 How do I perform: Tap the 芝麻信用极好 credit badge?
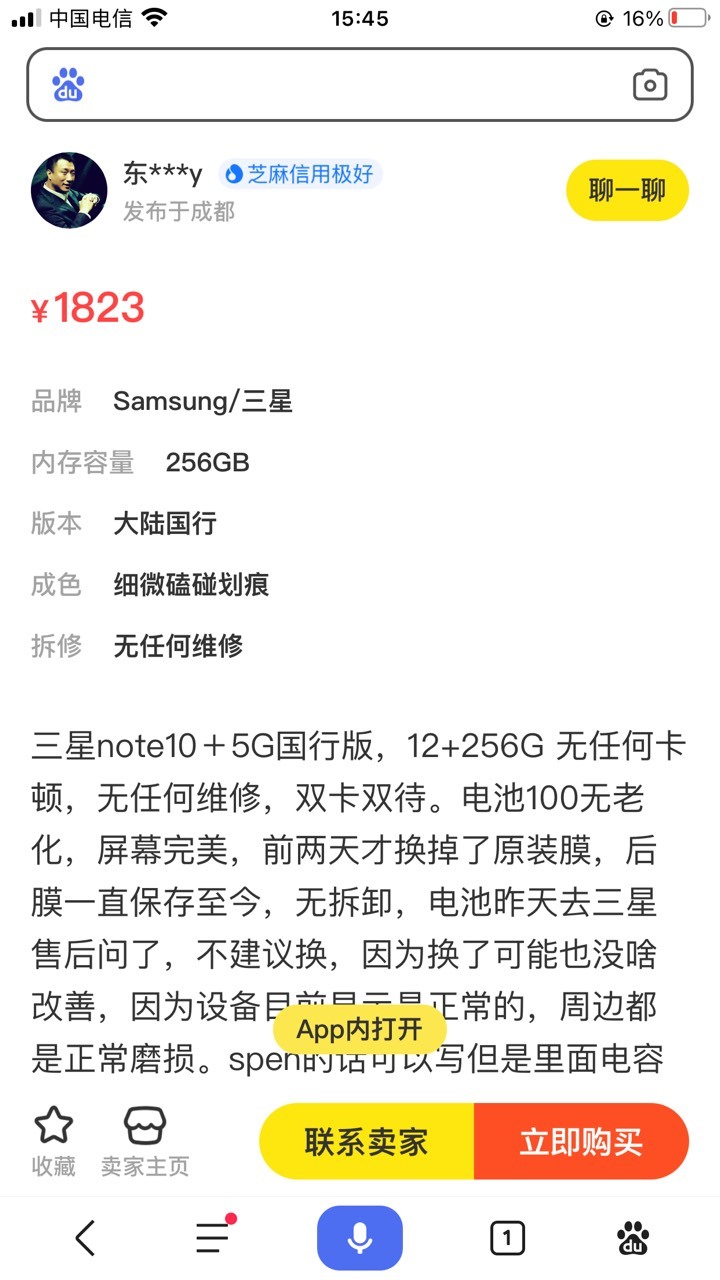300,174
